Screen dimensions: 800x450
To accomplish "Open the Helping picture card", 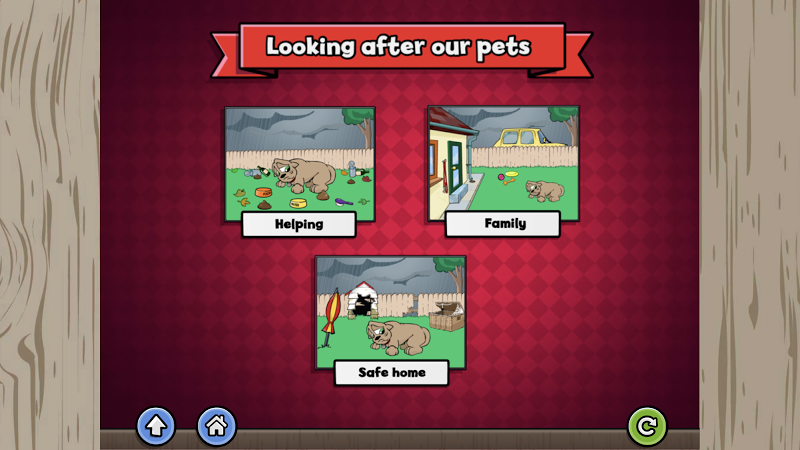I will click(299, 164).
